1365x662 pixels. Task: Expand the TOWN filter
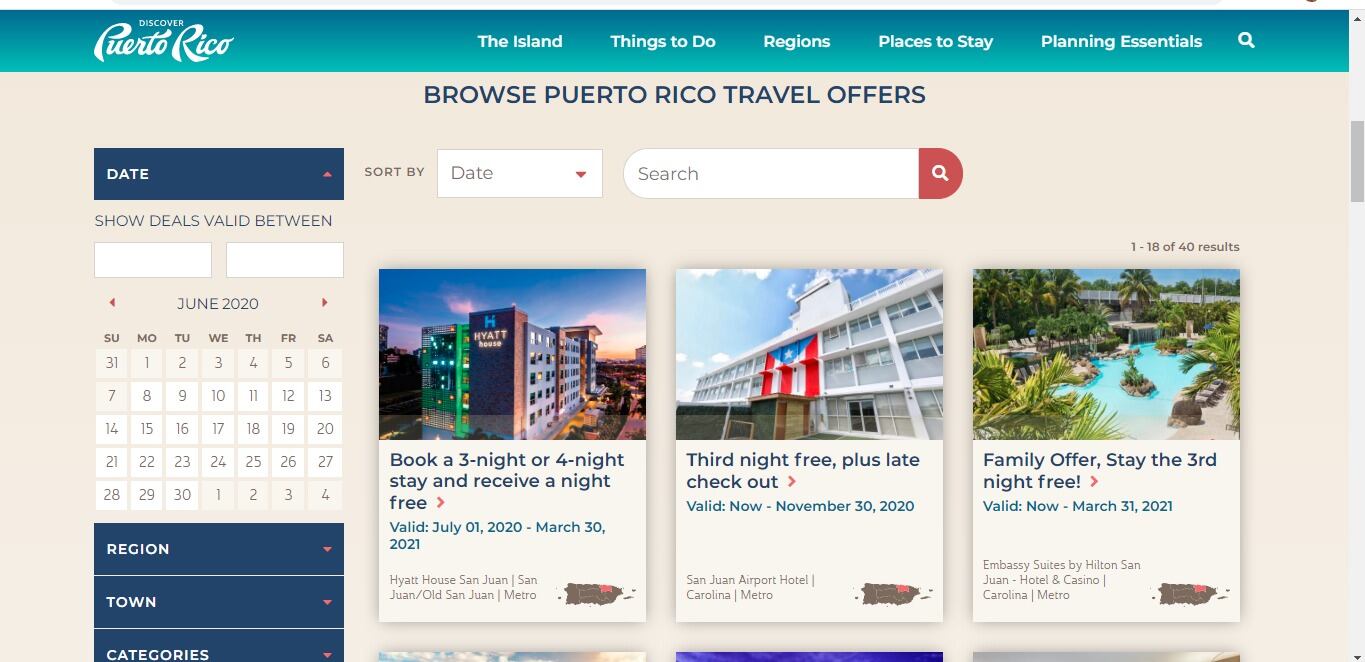coord(219,602)
